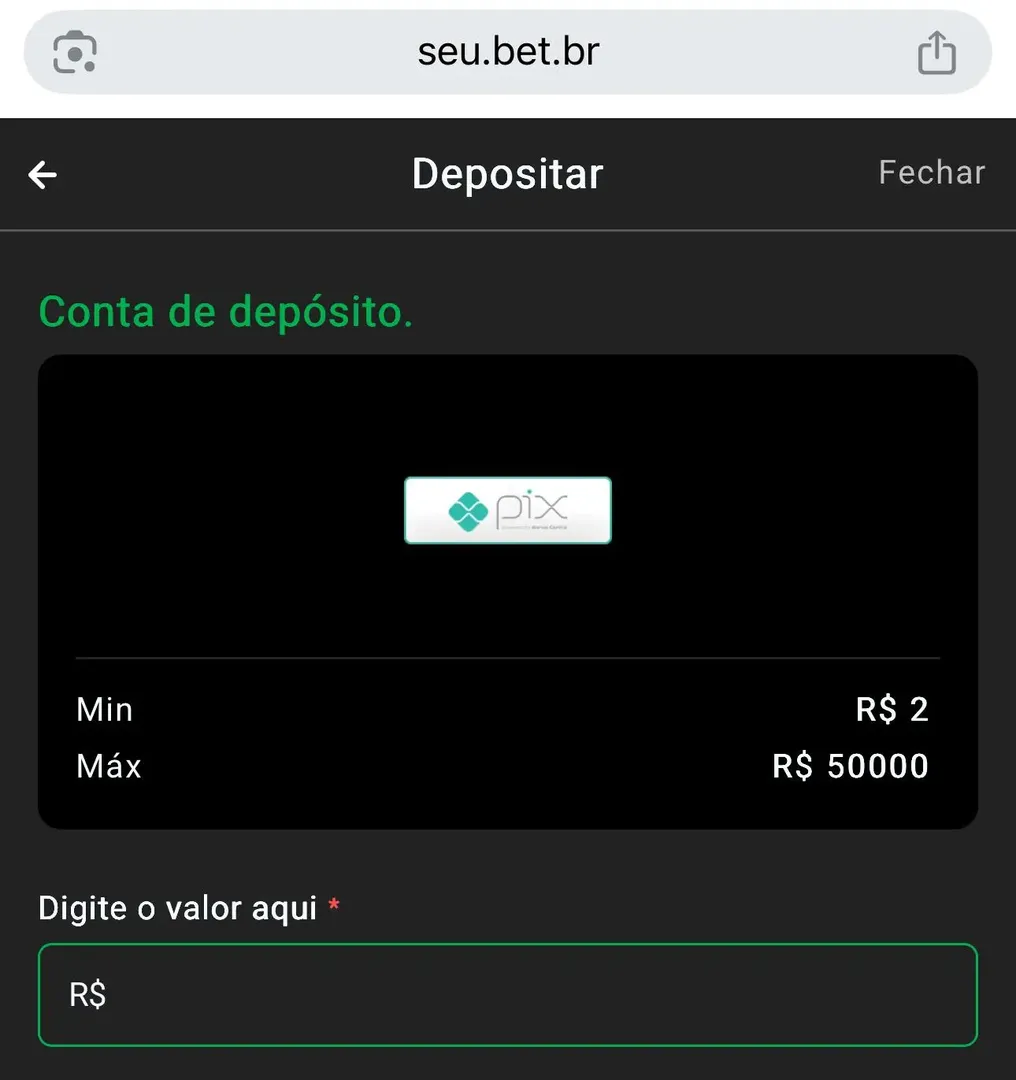Tap the R$ 50000 maximum value

click(849, 766)
